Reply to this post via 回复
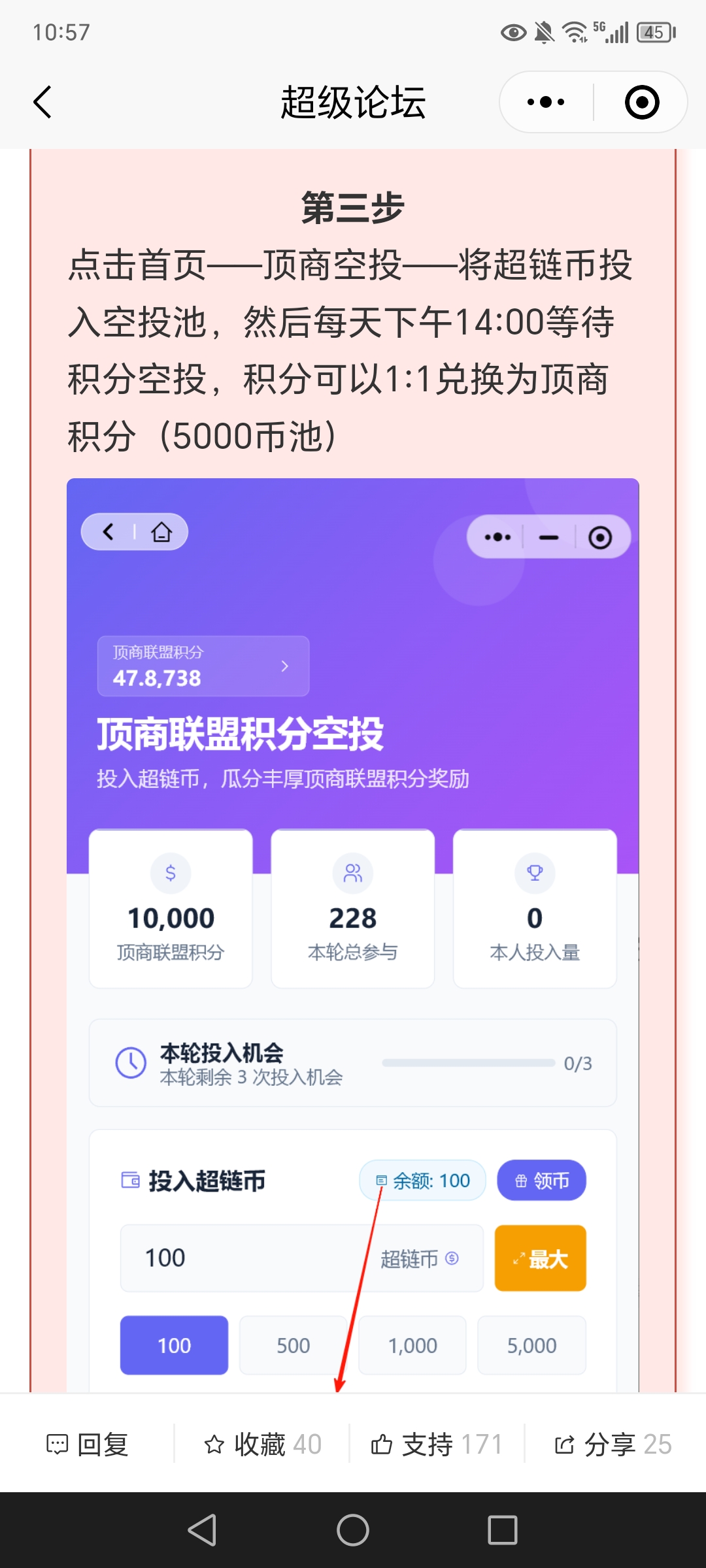Screen dimensions: 706x1568 pyautogui.click(x=88, y=1445)
